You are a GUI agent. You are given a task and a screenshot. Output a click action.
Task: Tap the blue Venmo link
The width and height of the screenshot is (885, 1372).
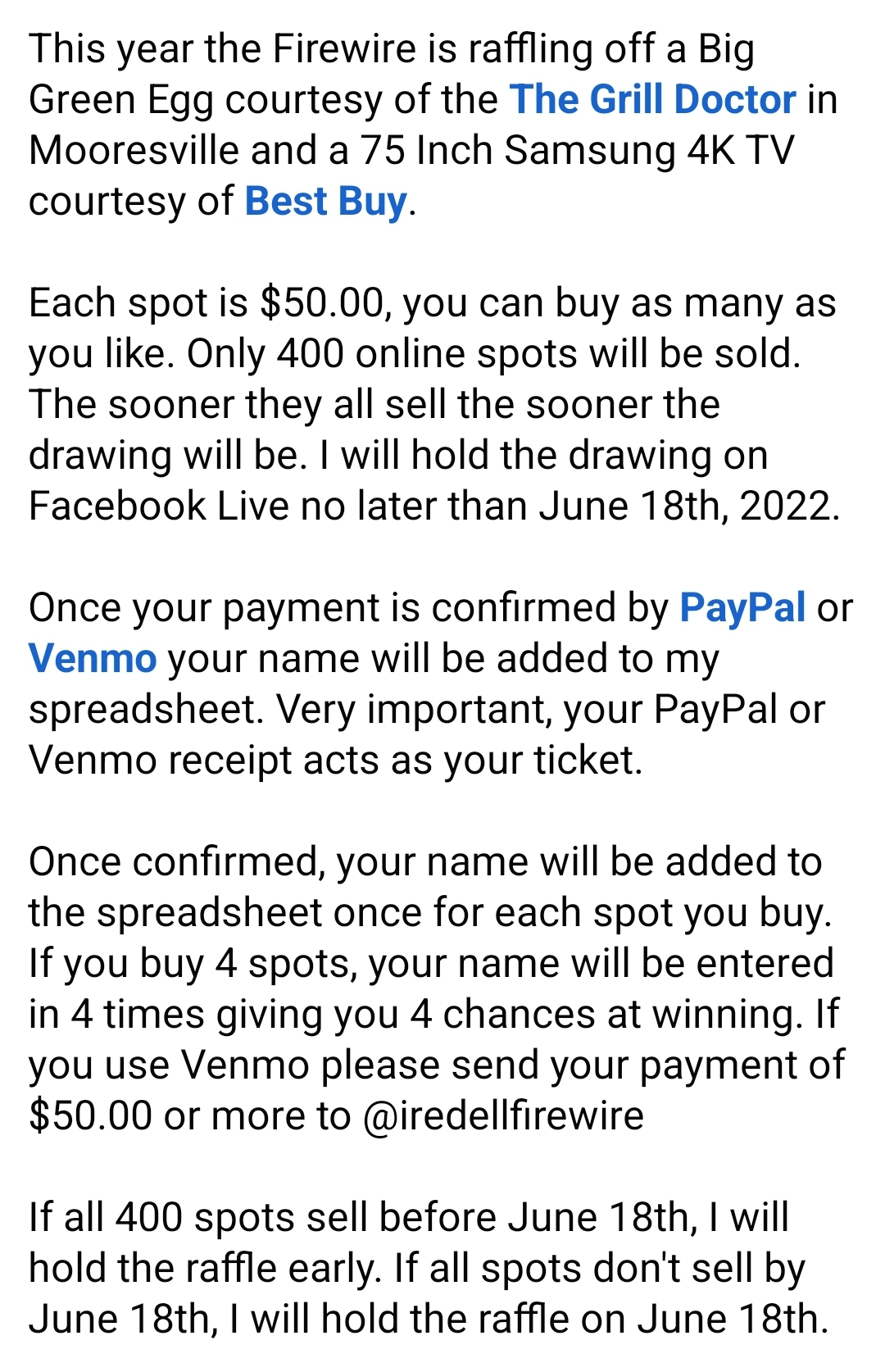[93, 659]
